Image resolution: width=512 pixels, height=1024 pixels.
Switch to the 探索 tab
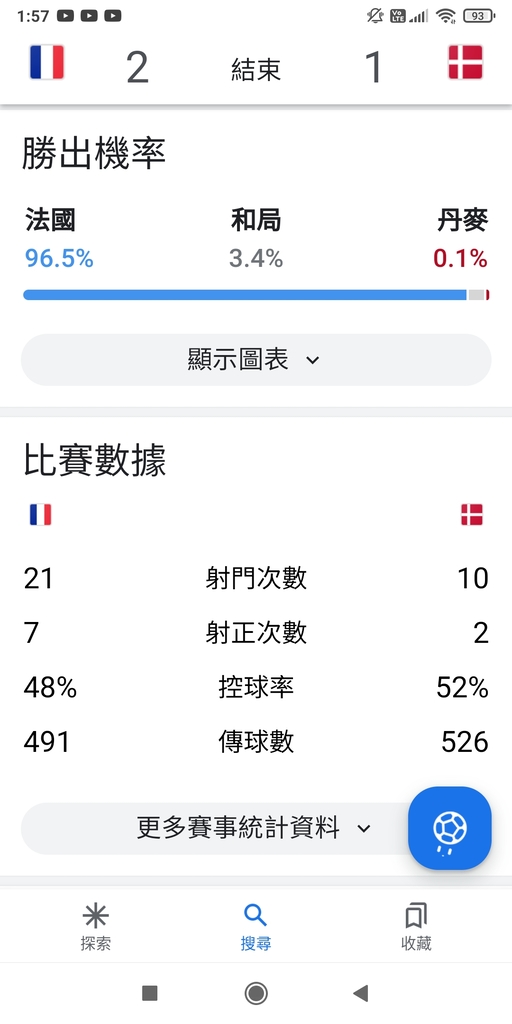(x=95, y=927)
